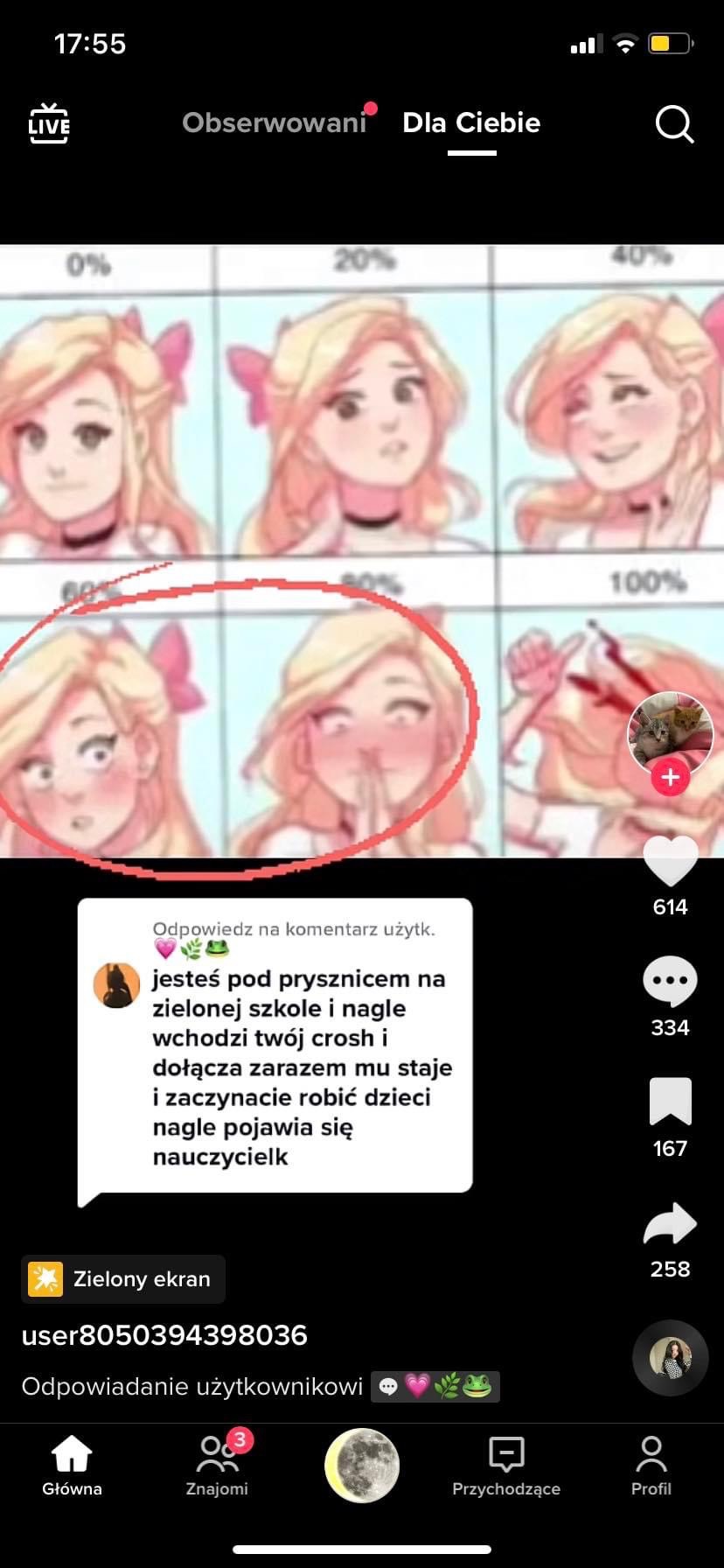Open the LIVE icon
The height and width of the screenshot is (1568, 724).
coord(49,123)
